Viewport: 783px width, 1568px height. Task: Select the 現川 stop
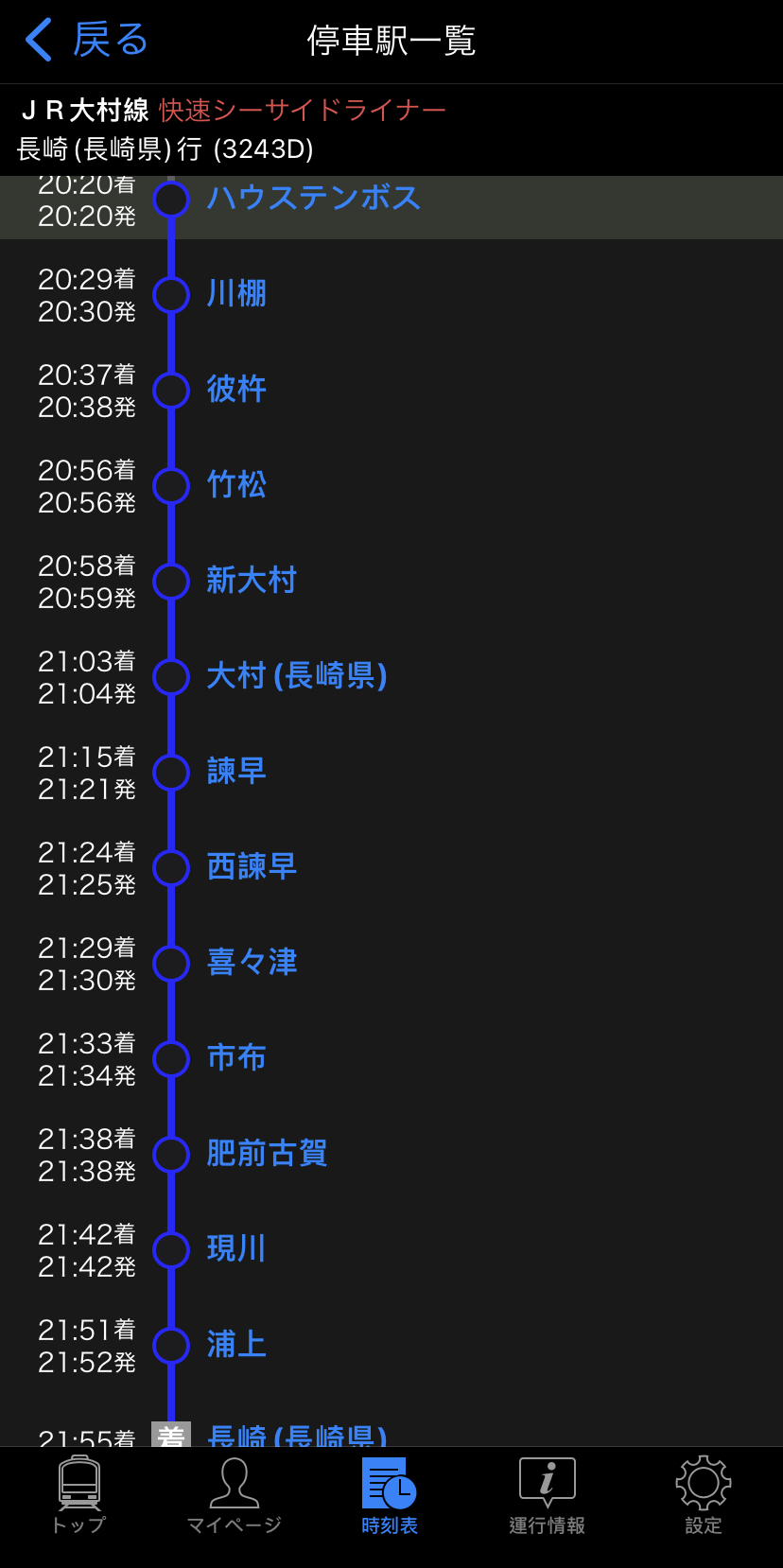pos(236,1249)
